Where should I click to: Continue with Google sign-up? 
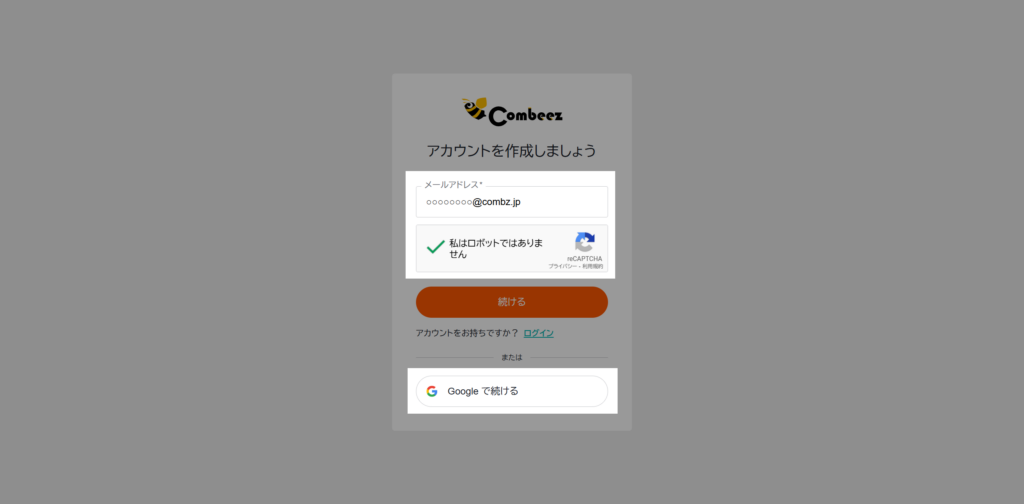point(511,391)
